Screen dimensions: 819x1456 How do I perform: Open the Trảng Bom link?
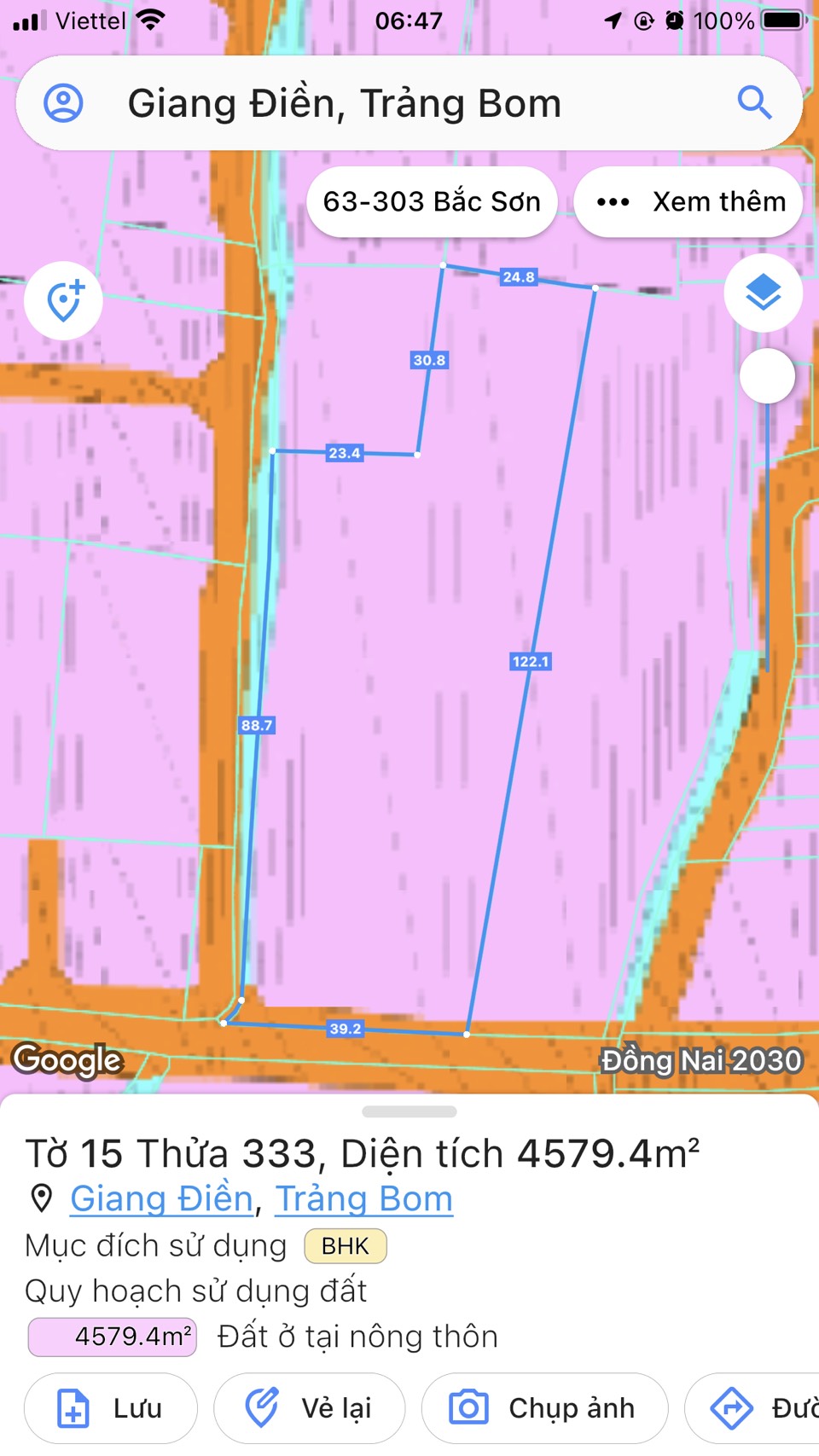coord(363,1198)
